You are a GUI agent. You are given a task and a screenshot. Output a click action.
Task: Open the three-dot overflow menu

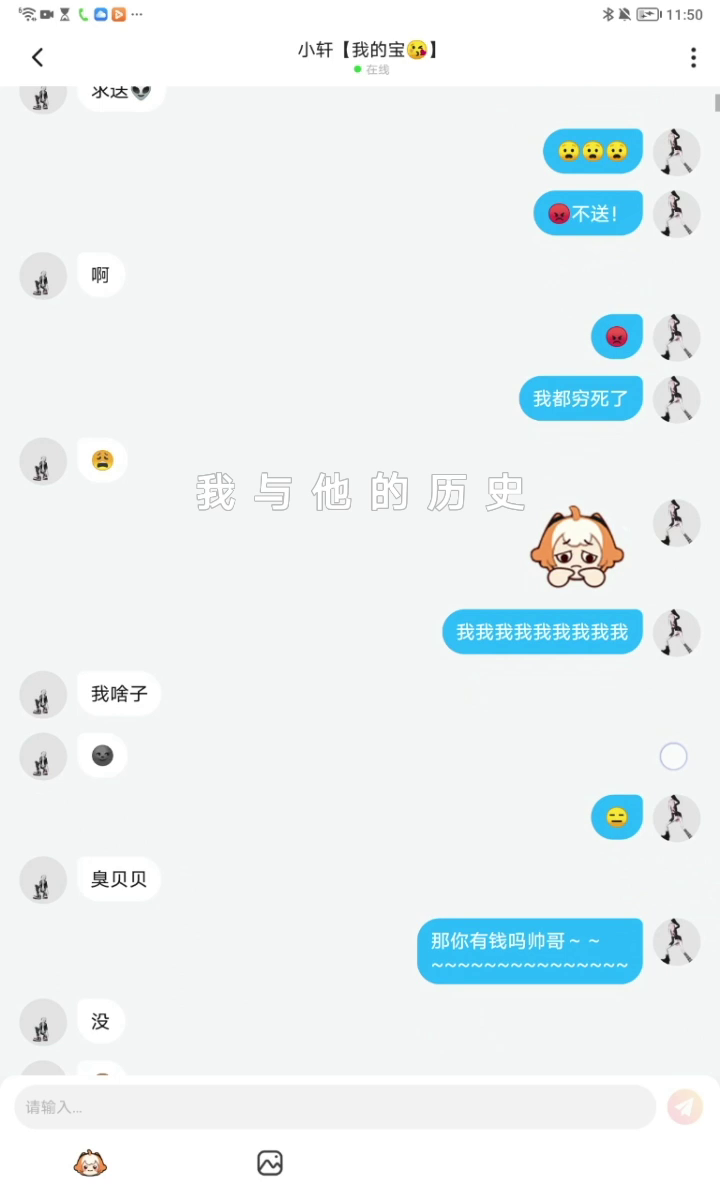tap(693, 58)
